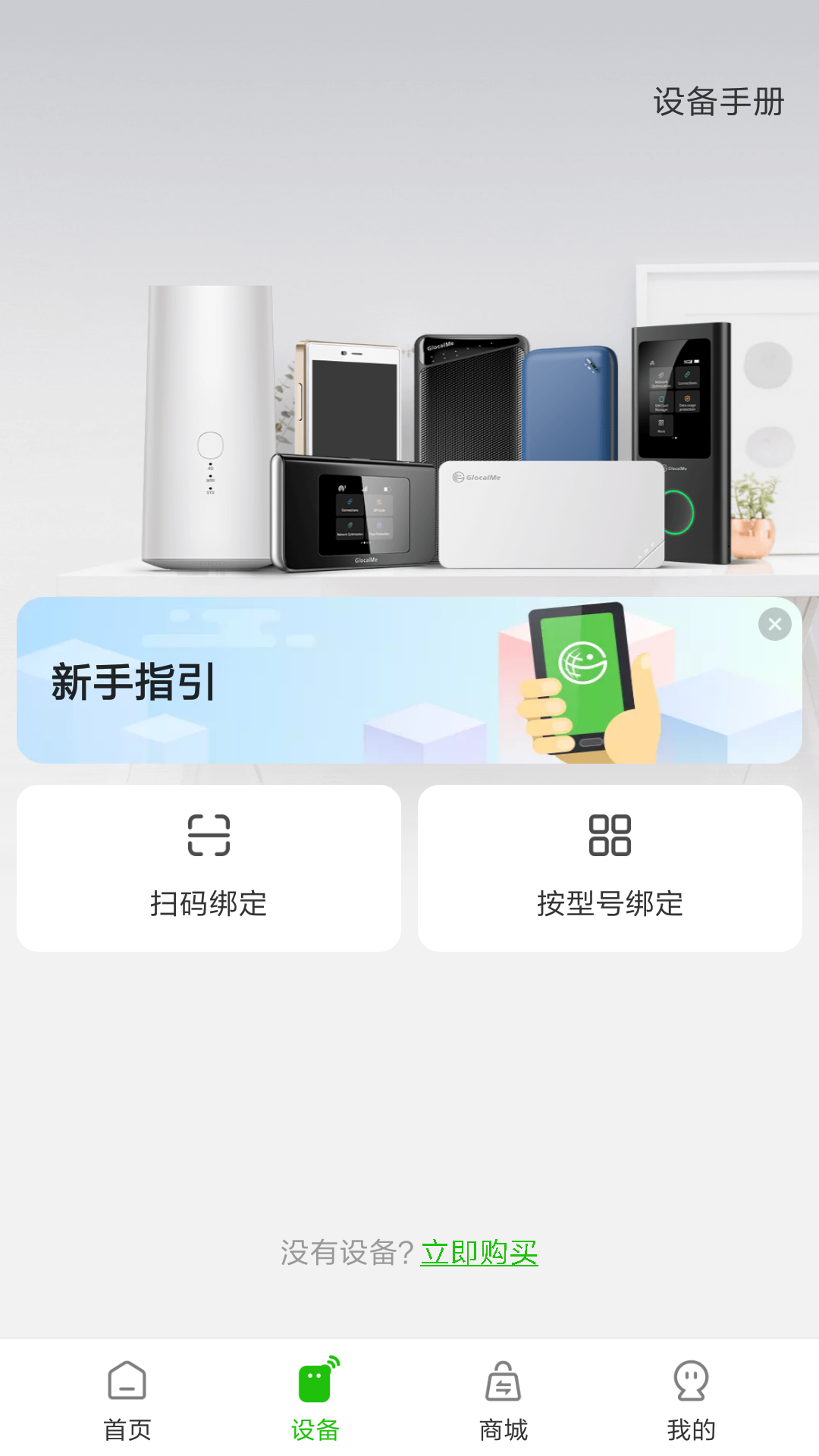The width and height of the screenshot is (819, 1456).
Task: Select 扫码绑定 to bind by scanning
Action: pos(209,868)
